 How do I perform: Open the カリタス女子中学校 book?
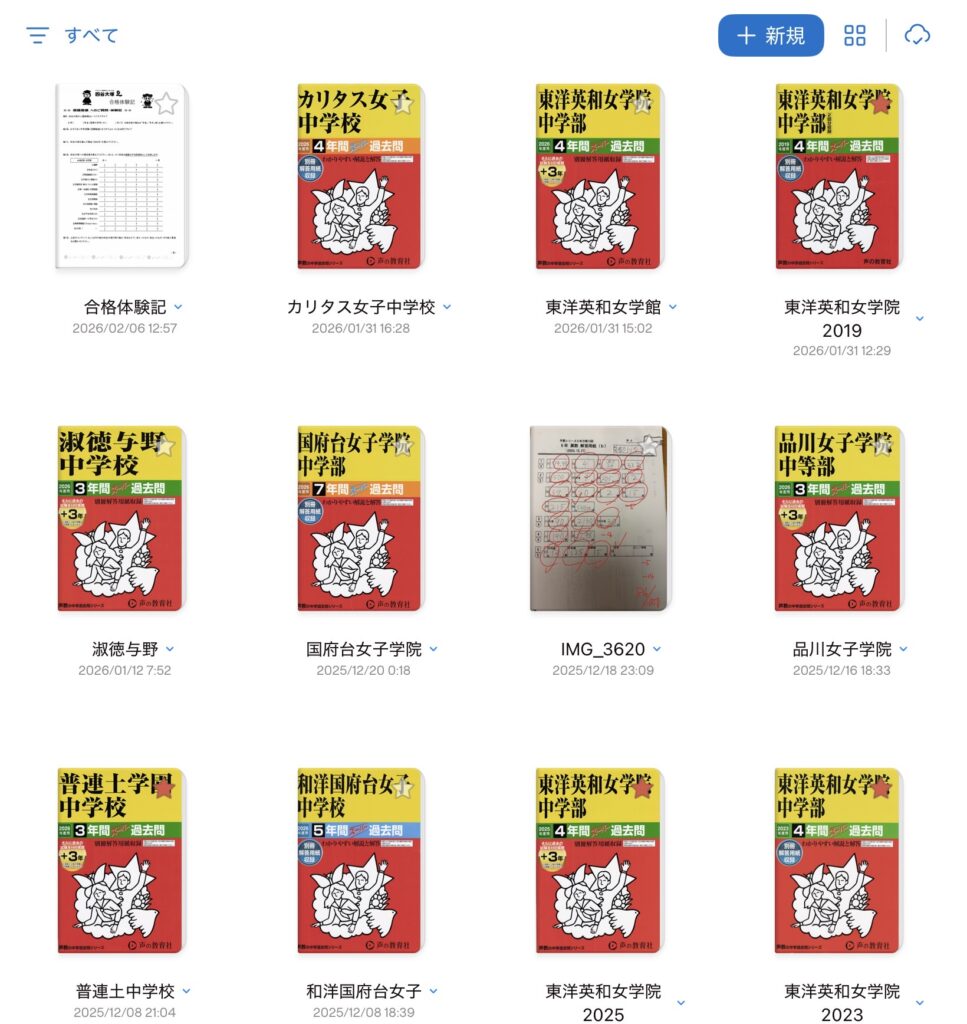tap(360, 177)
